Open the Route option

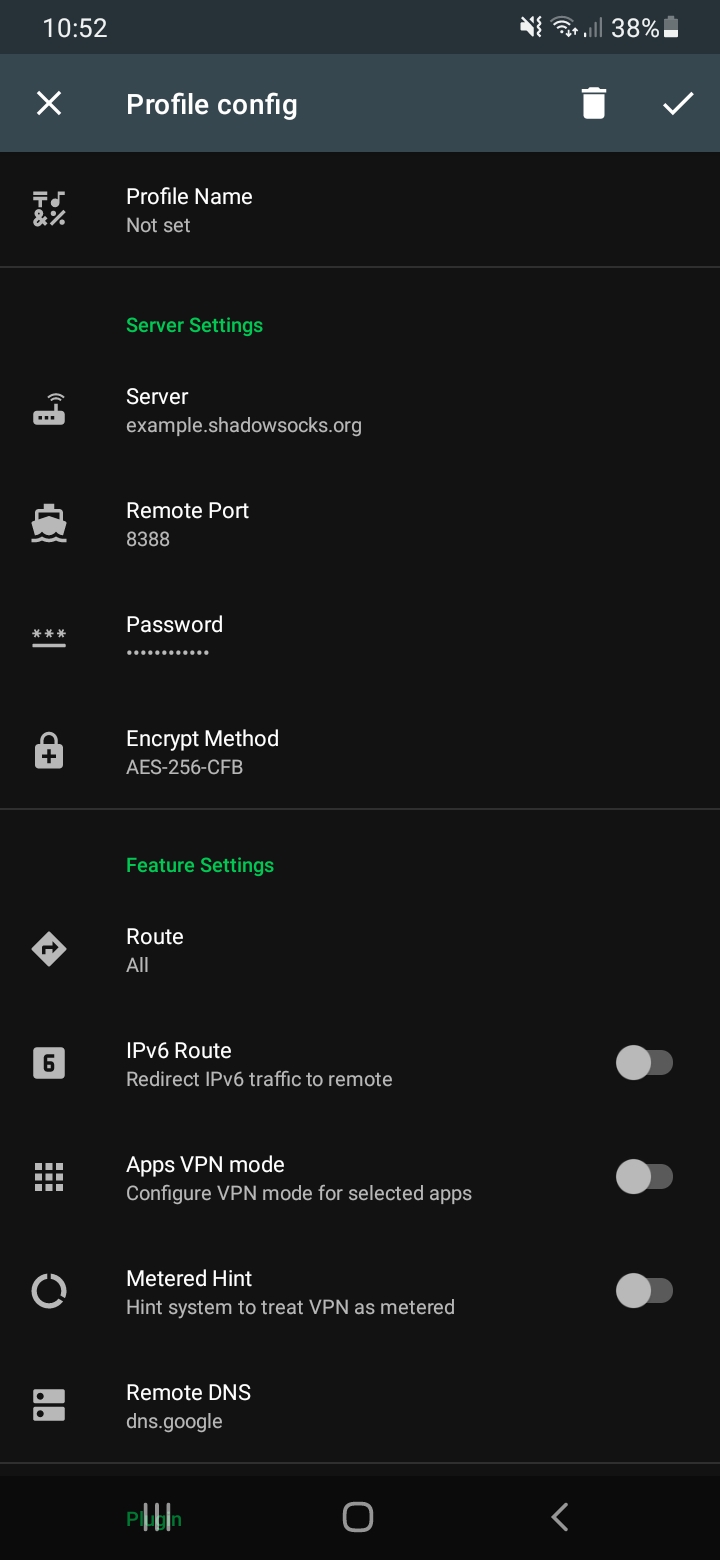click(360, 950)
